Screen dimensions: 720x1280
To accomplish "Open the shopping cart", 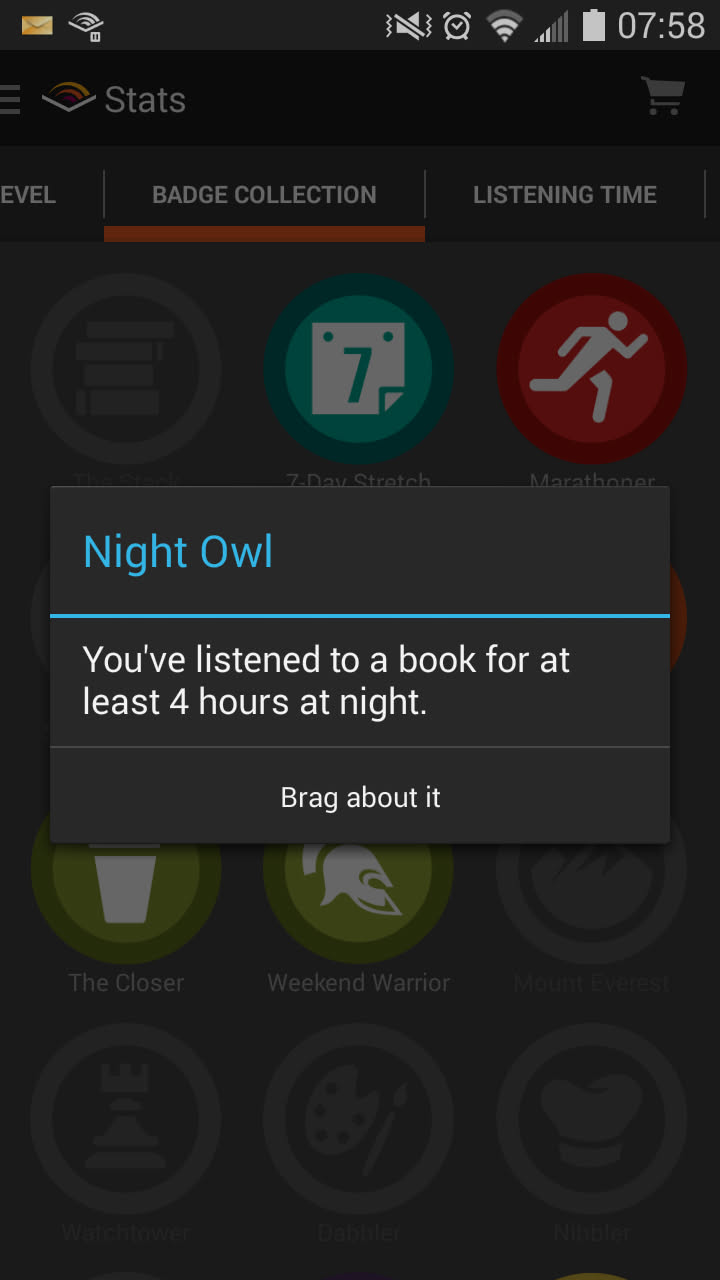I will [662, 98].
